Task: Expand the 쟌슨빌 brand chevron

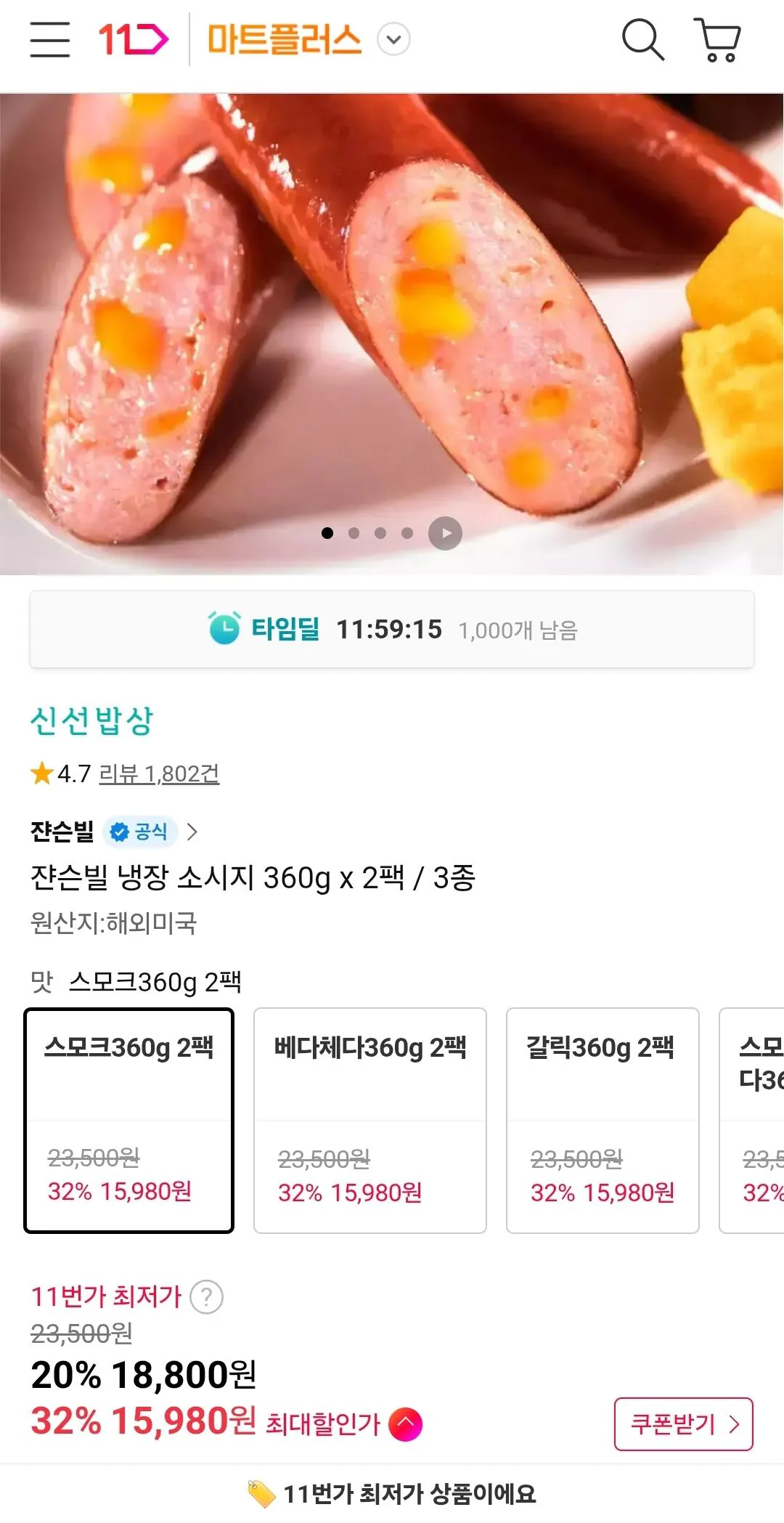Action: pyautogui.click(x=193, y=832)
